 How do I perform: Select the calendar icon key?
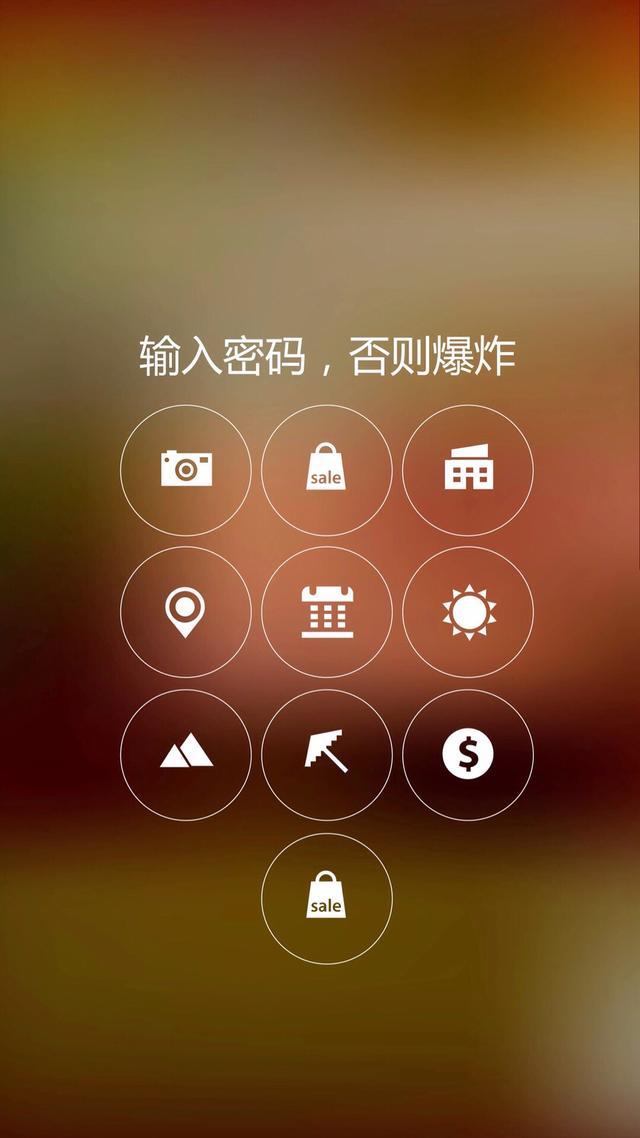tap(327, 611)
